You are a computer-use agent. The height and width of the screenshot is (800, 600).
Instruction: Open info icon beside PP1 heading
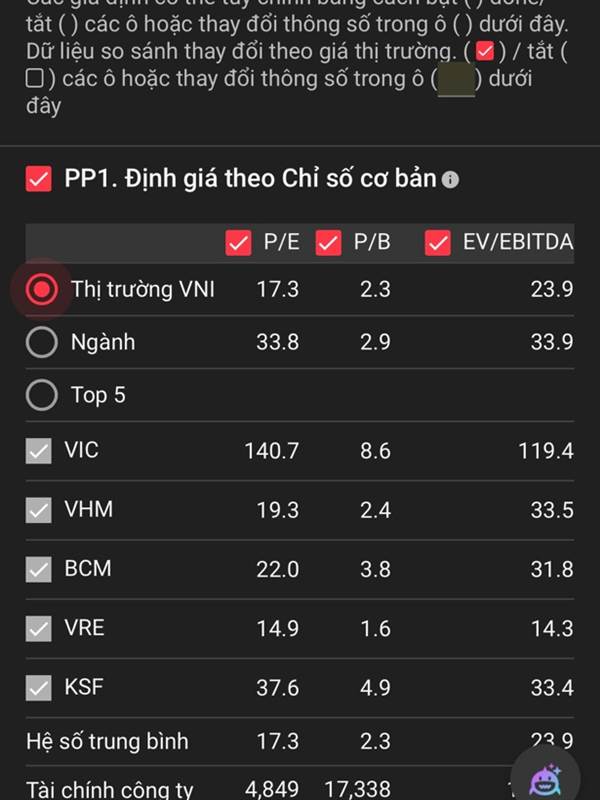[450, 180]
